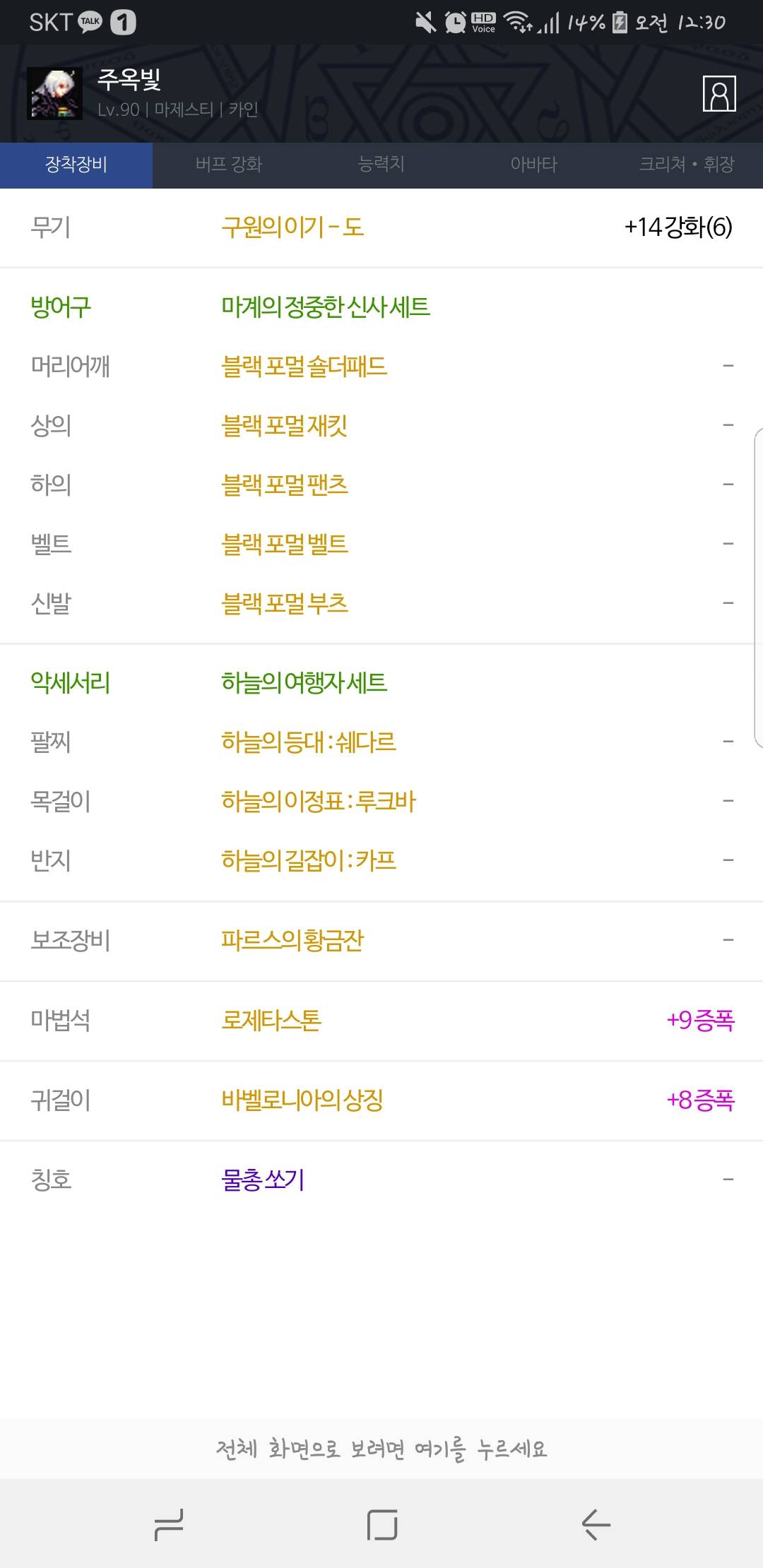View the 블랙 포멀 숄더패드 item
Viewport: 763px width, 1568px height.
click(x=304, y=367)
